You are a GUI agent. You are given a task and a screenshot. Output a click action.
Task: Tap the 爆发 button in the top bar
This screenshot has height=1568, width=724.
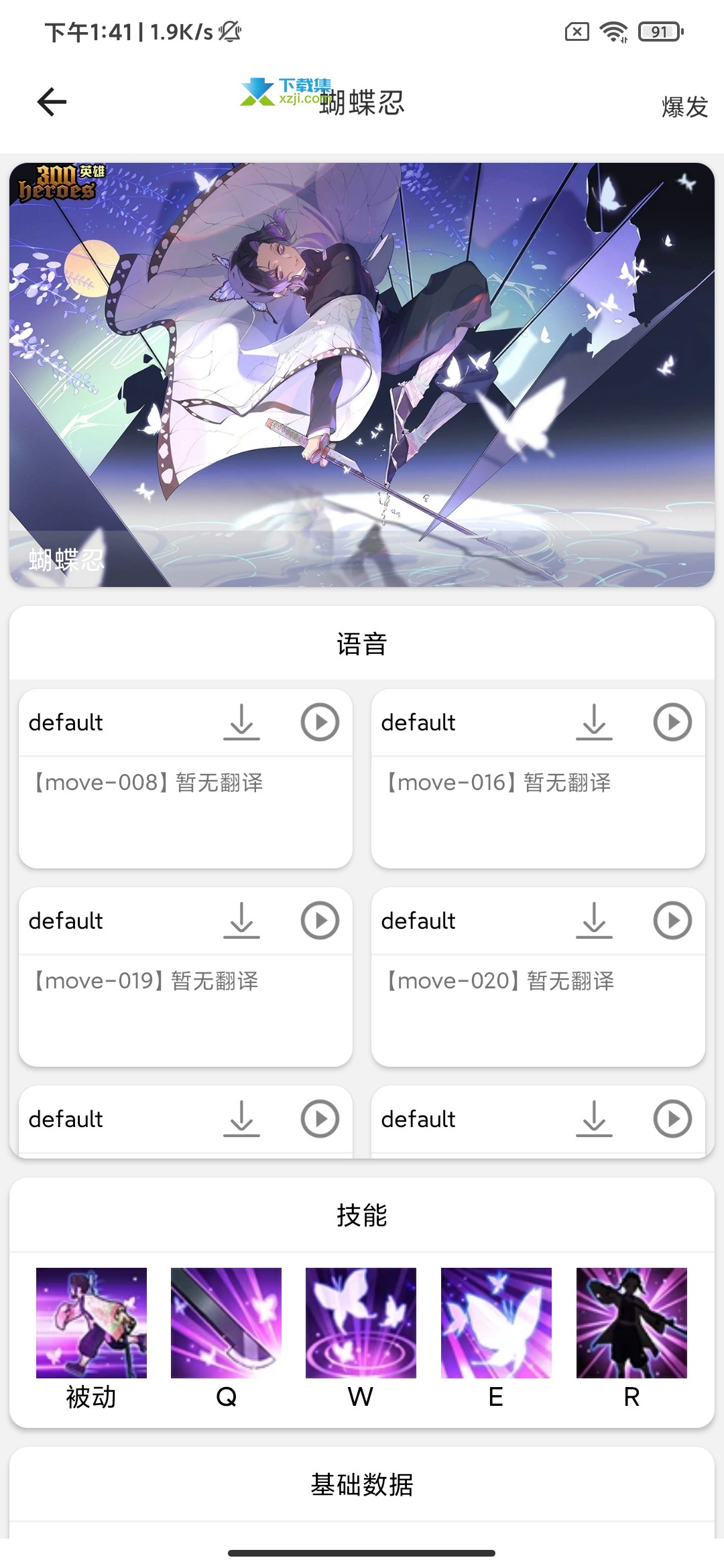pos(684,107)
